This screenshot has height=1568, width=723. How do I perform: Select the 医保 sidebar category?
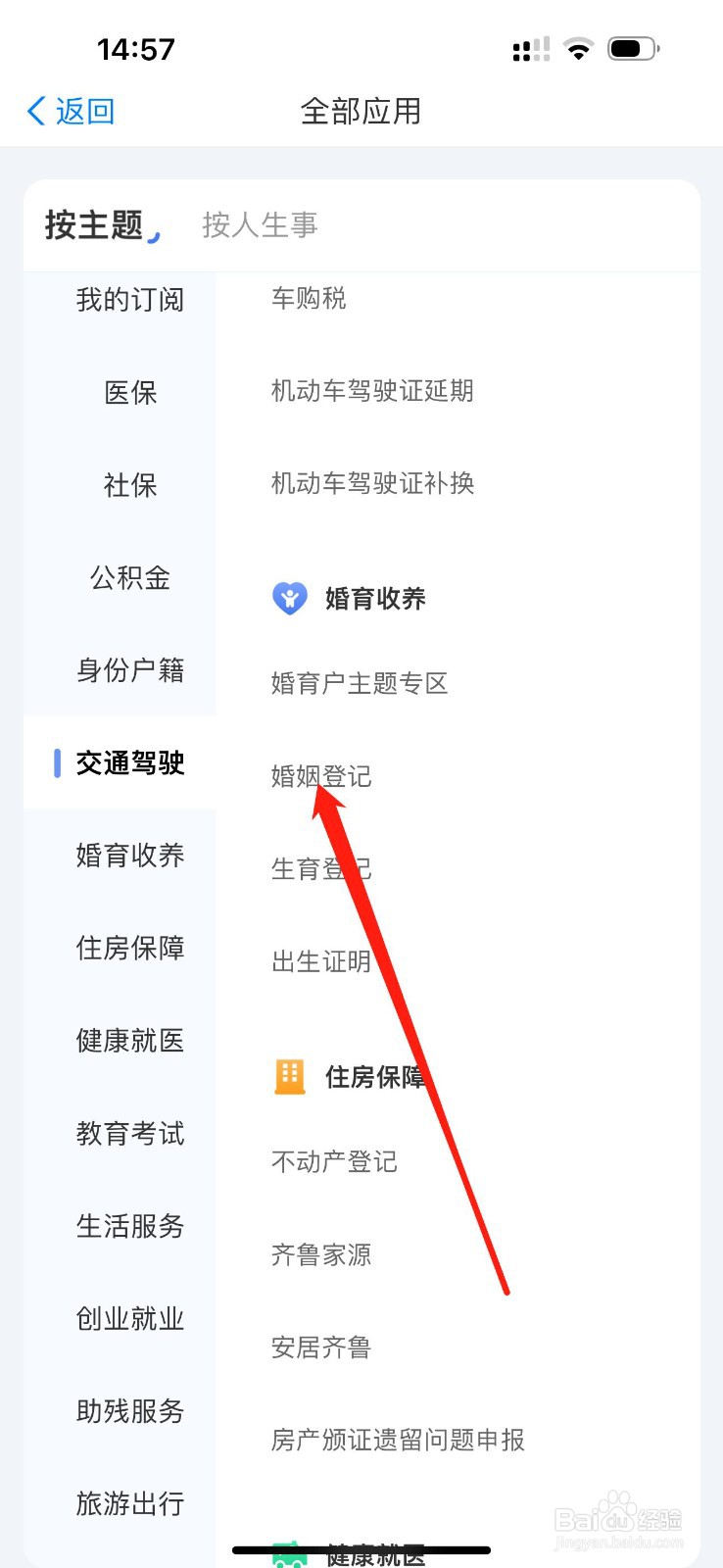130,392
